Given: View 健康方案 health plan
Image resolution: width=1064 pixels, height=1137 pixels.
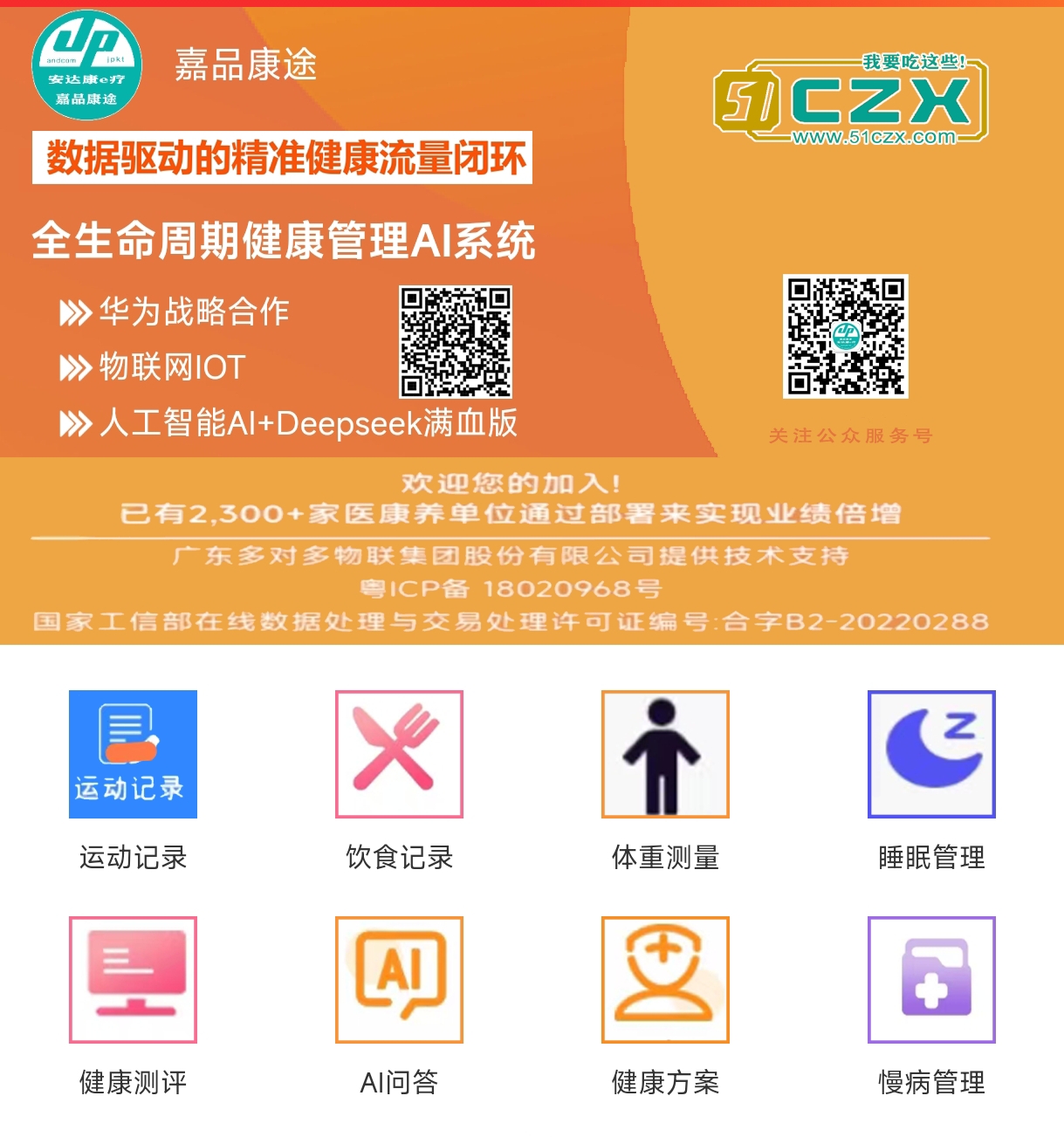Looking at the screenshot, I should pos(665,980).
